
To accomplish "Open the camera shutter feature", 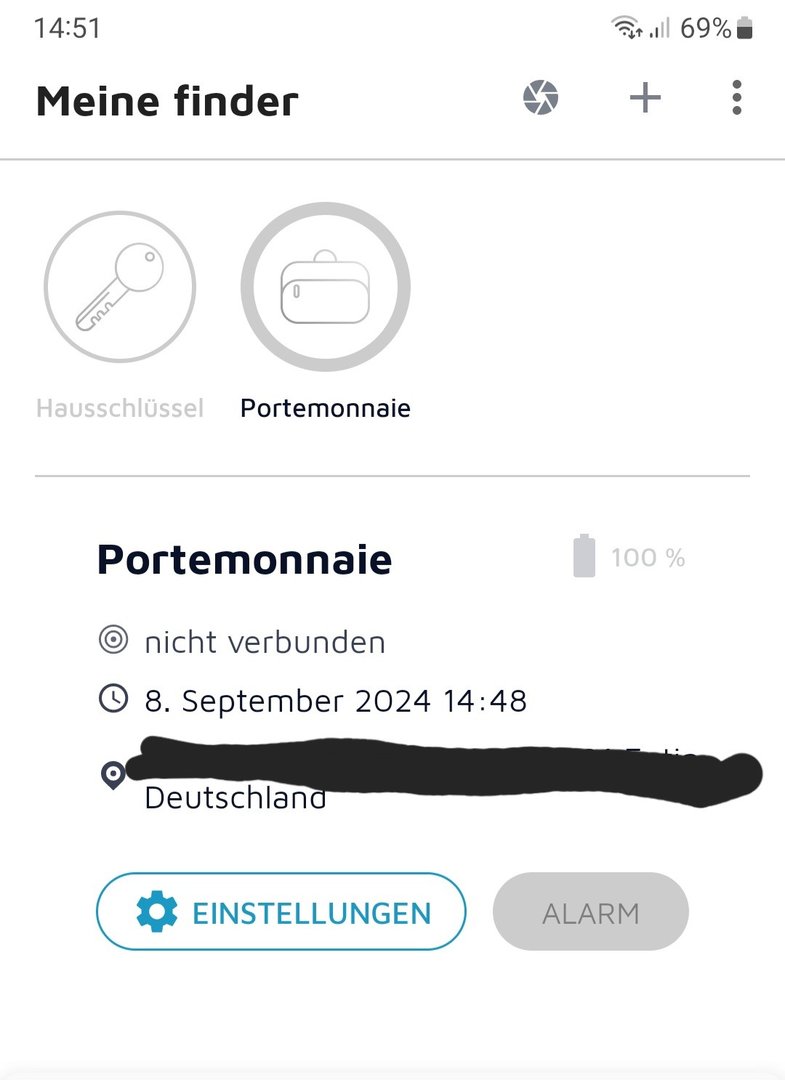I will pyautogui.click(x=541, y=98).
